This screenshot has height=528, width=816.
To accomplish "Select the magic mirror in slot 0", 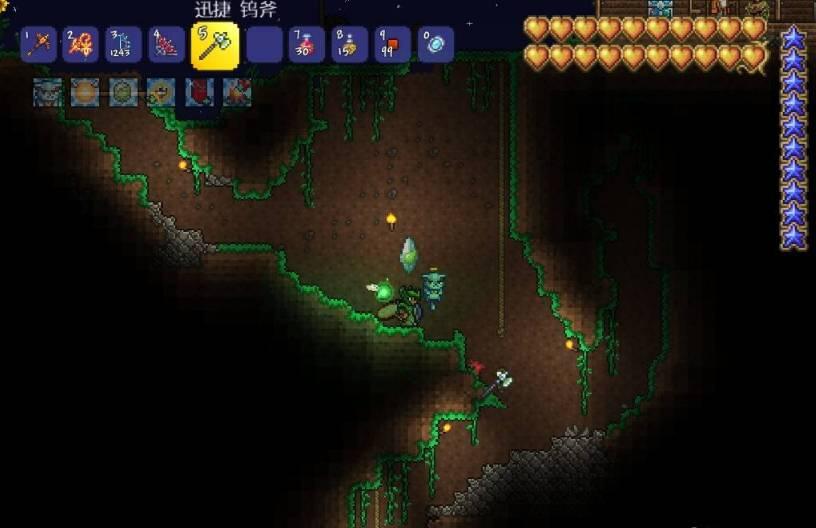I will click(x=436, y=44).
